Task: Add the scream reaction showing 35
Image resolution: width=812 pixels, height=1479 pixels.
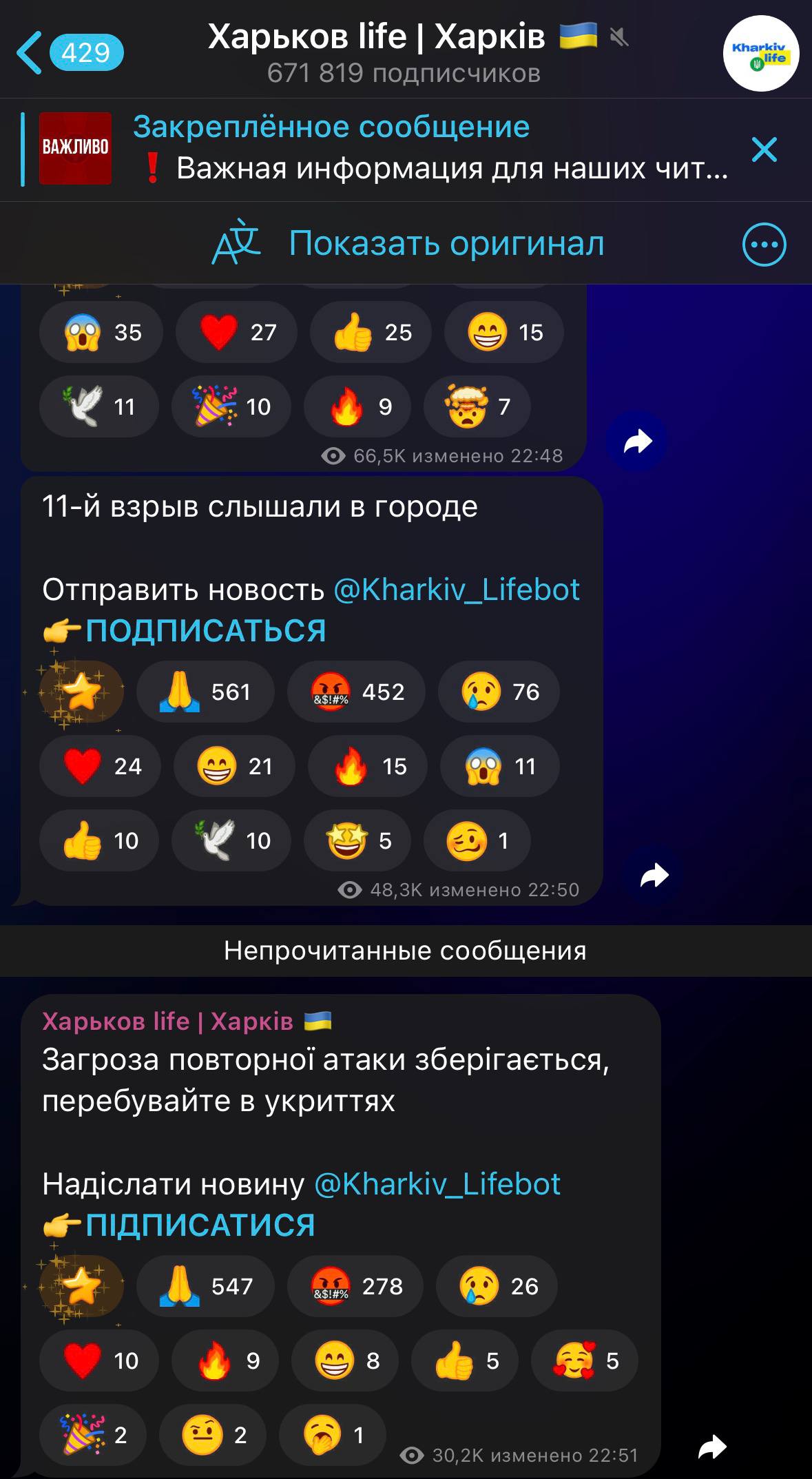Action: [x=101, y=332]
